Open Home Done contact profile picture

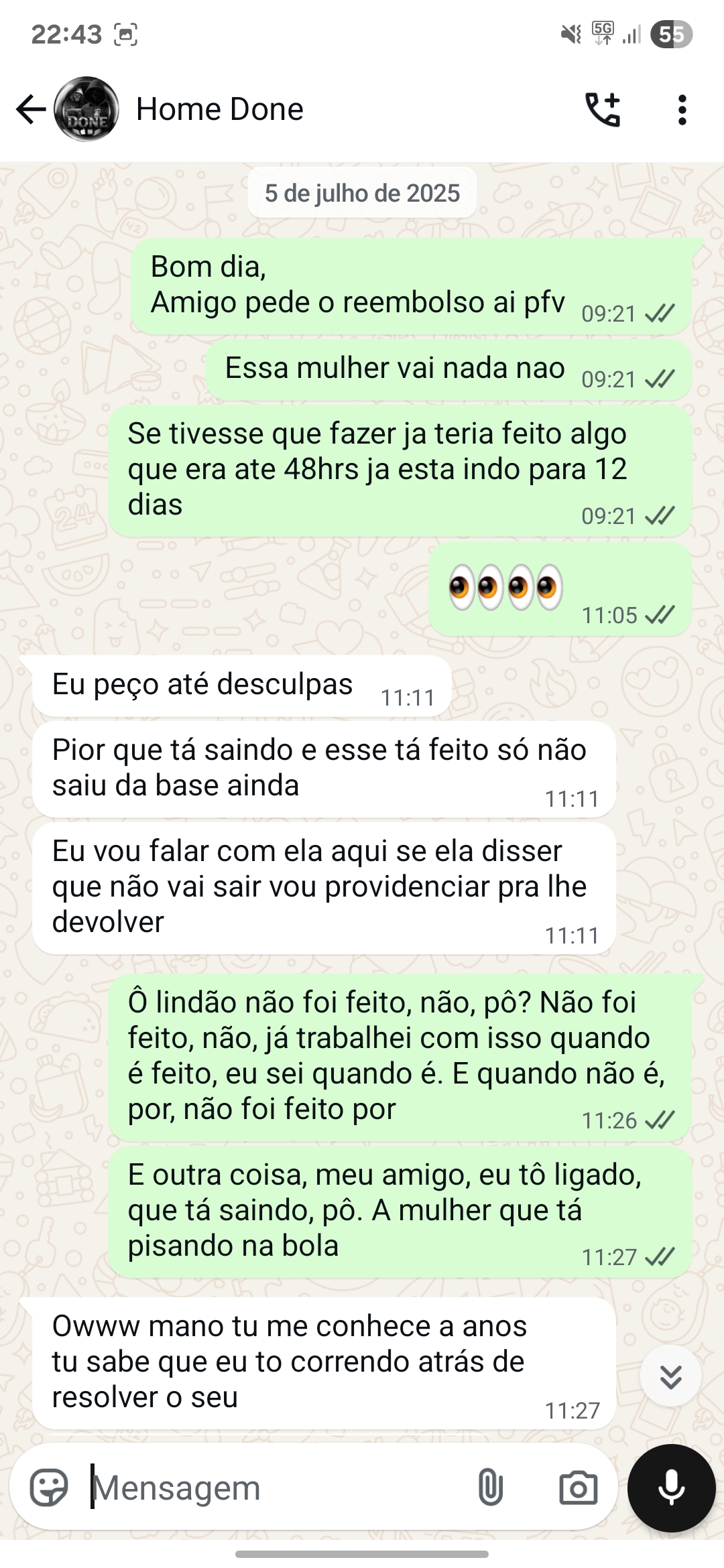[86, 109]
